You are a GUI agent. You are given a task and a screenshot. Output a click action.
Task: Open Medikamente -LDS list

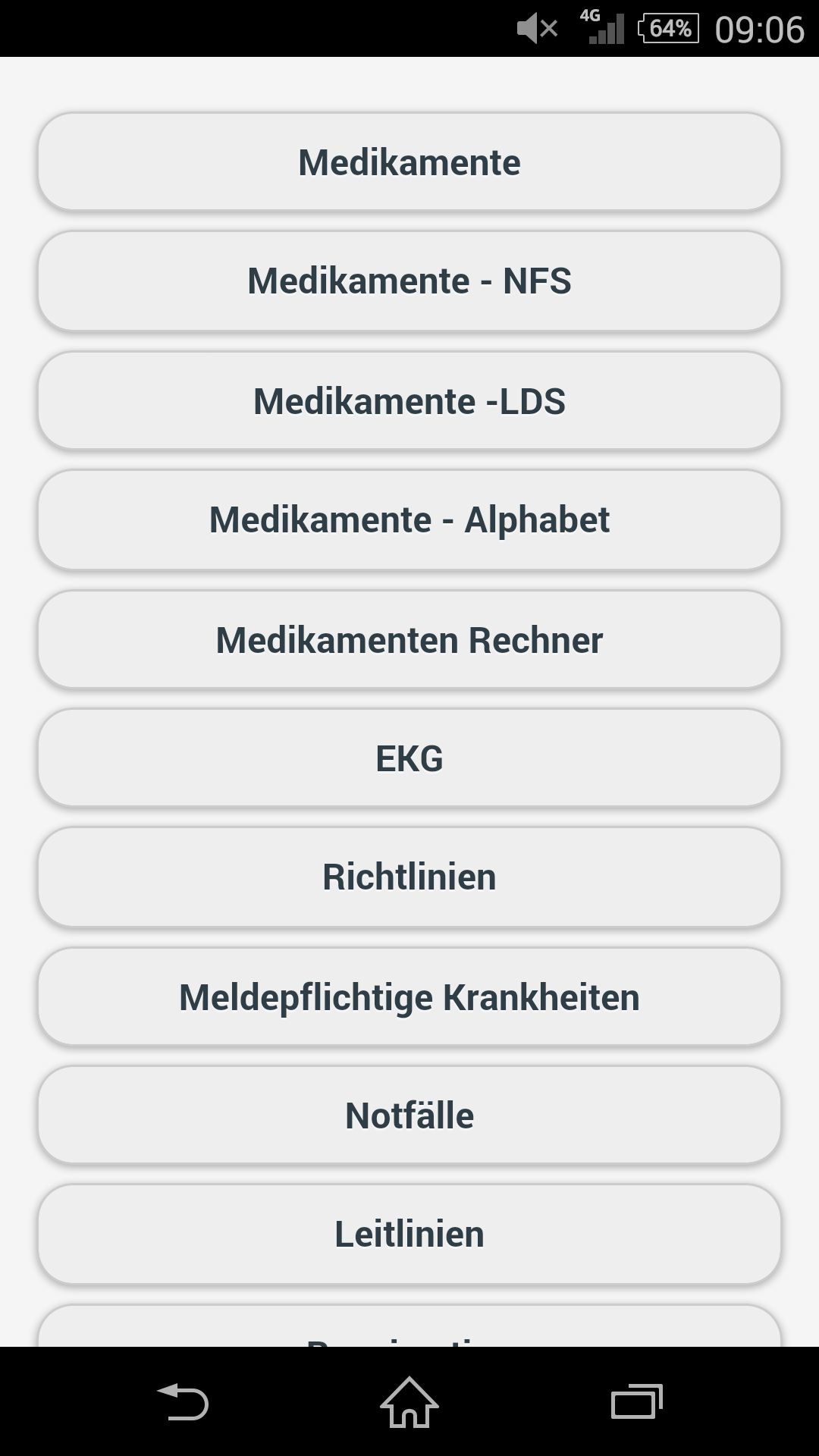coord(409,401)
